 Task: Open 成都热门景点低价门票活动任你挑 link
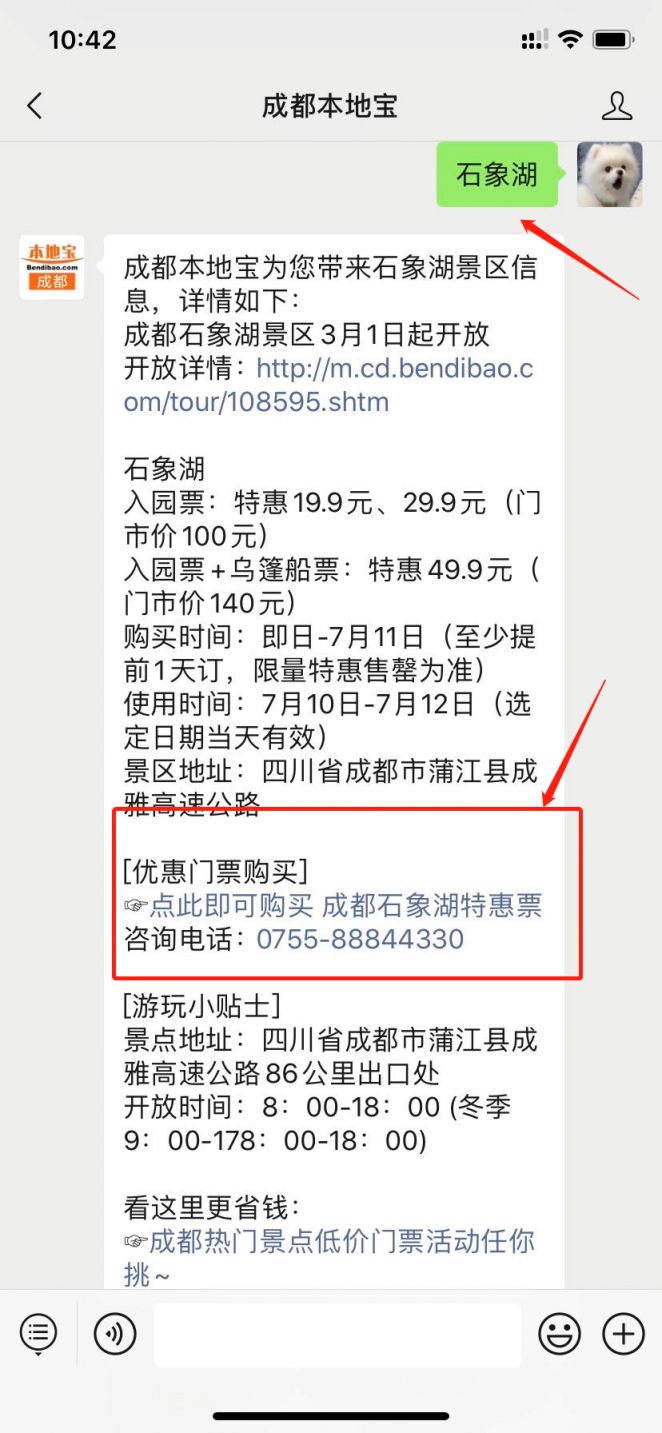click(340, 1242)
